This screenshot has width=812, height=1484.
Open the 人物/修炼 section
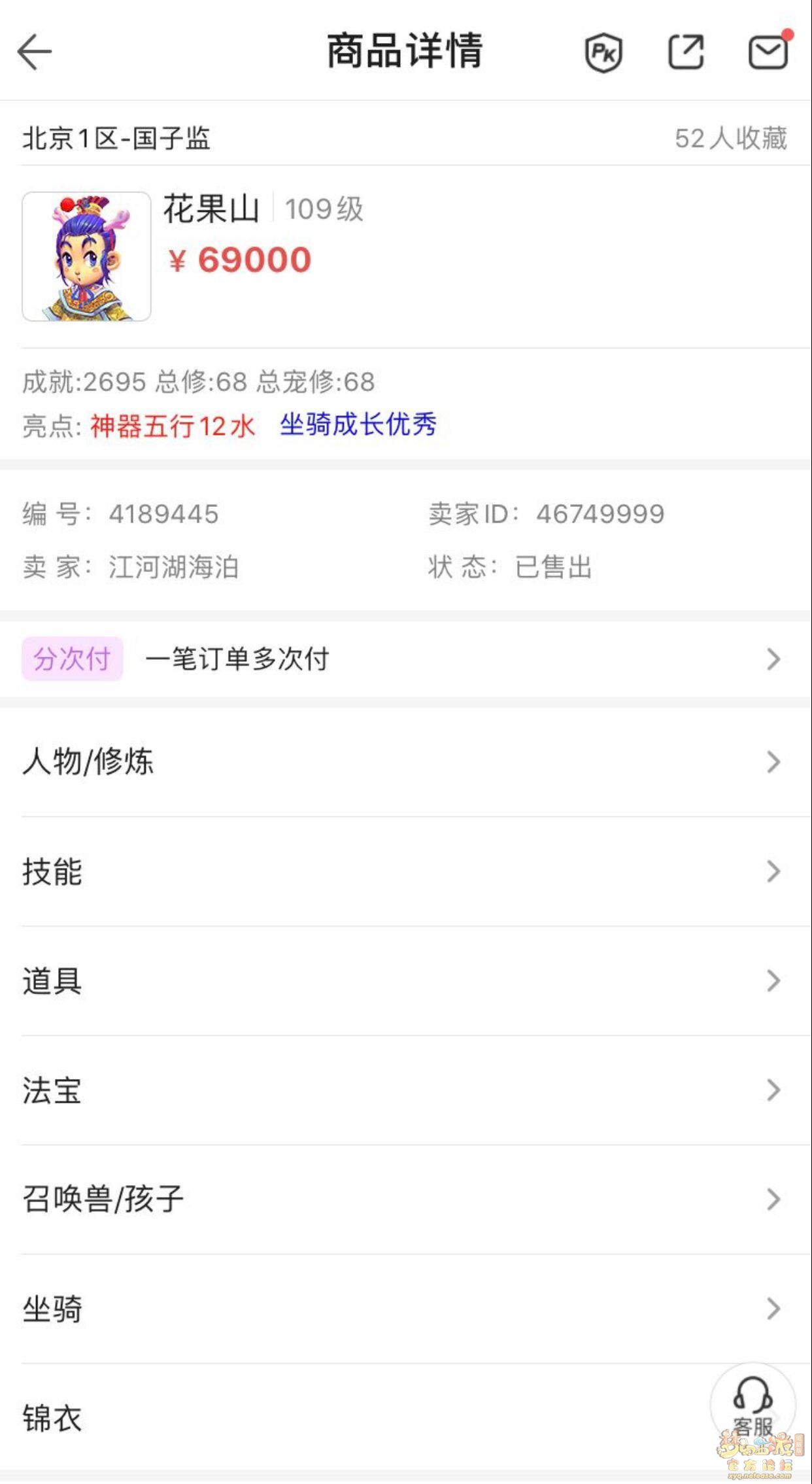pyautogui.click(x=405, y=762)
